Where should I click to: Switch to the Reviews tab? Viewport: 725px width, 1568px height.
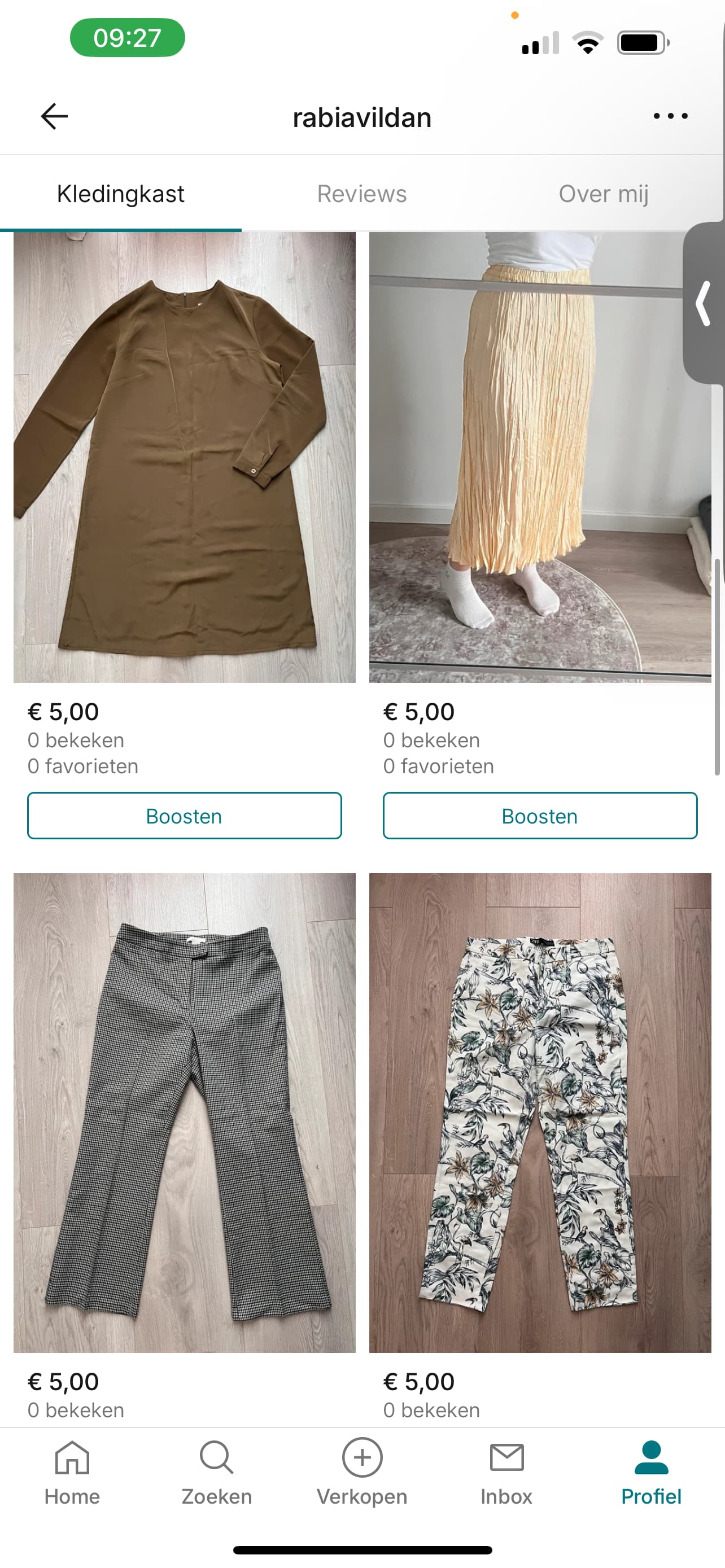361,194
